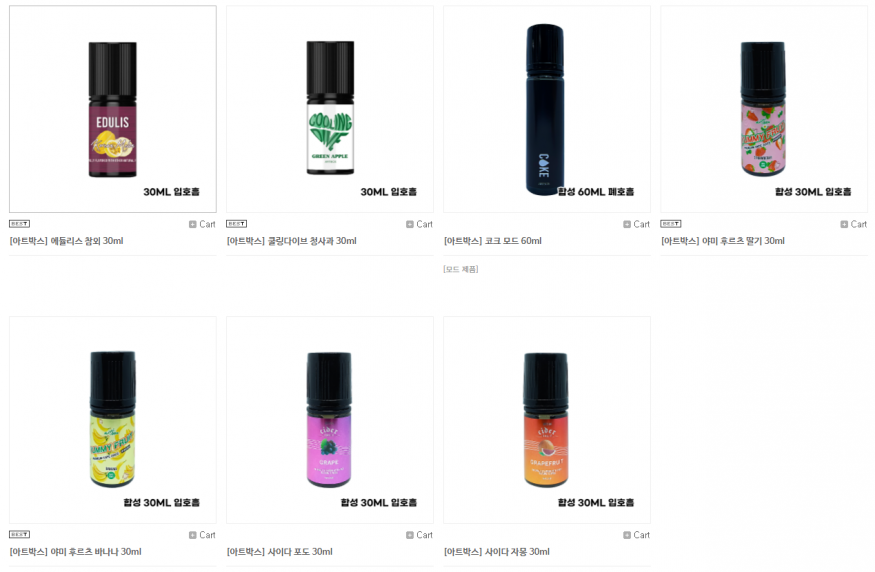This screenshot has height=572, width=875.
Task: Add 사이다 포도 30ml to cart
Action: (419, 535)
